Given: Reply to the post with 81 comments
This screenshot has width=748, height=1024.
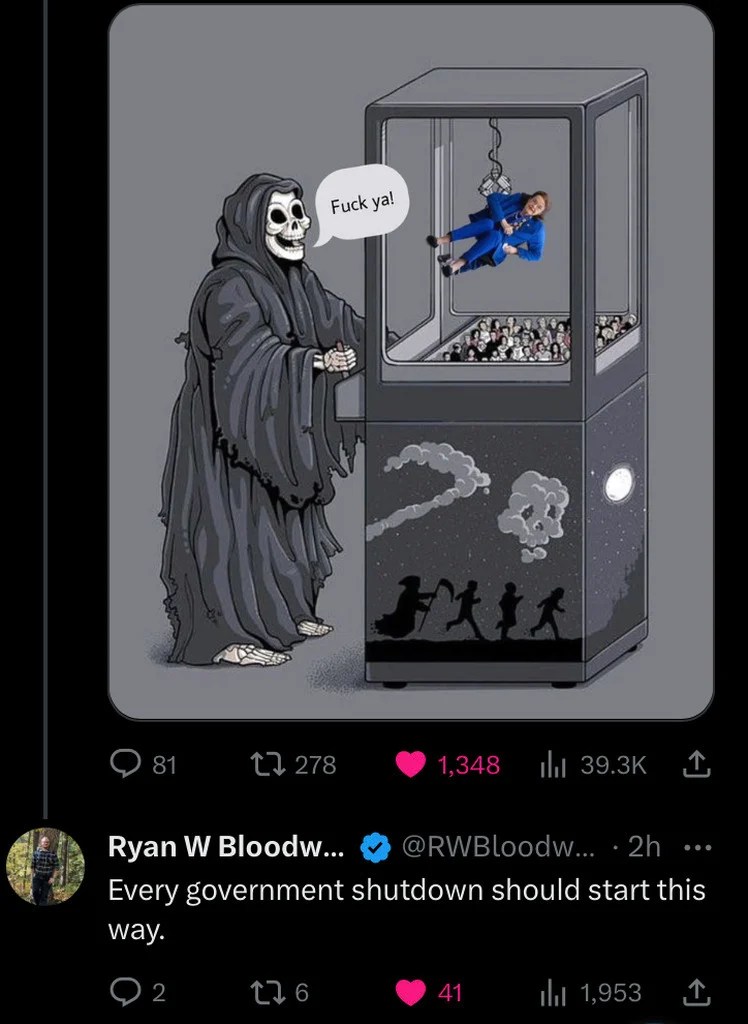Looking at the screenshot, I should [125, 765].
